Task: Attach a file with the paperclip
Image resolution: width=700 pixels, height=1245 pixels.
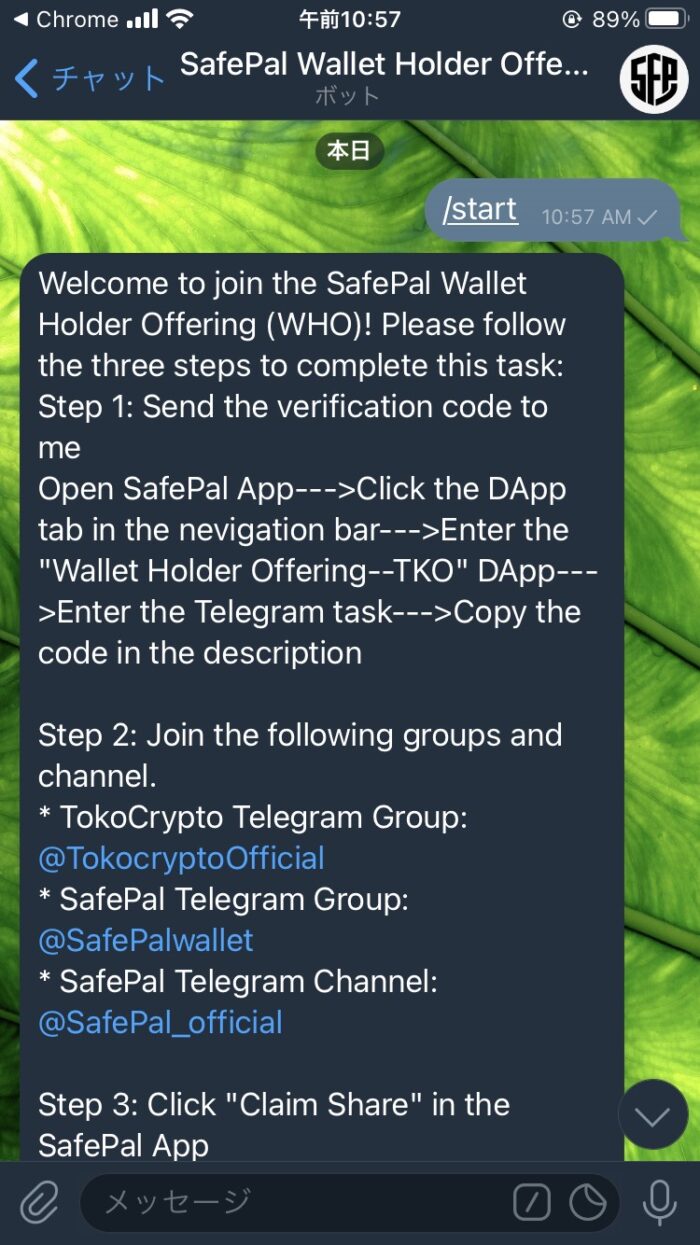Action: pos(38,1202)
